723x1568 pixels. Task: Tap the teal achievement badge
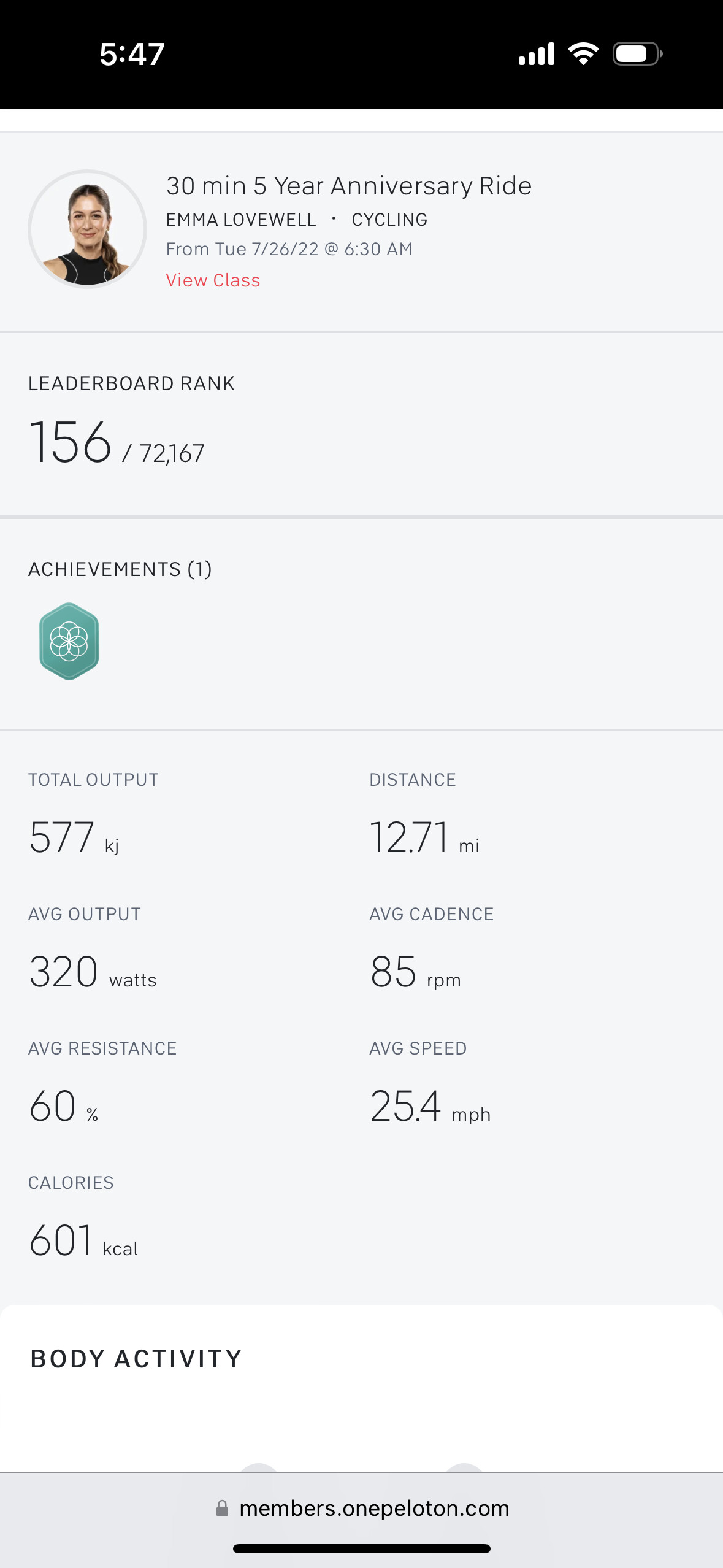tap(69, 641)
